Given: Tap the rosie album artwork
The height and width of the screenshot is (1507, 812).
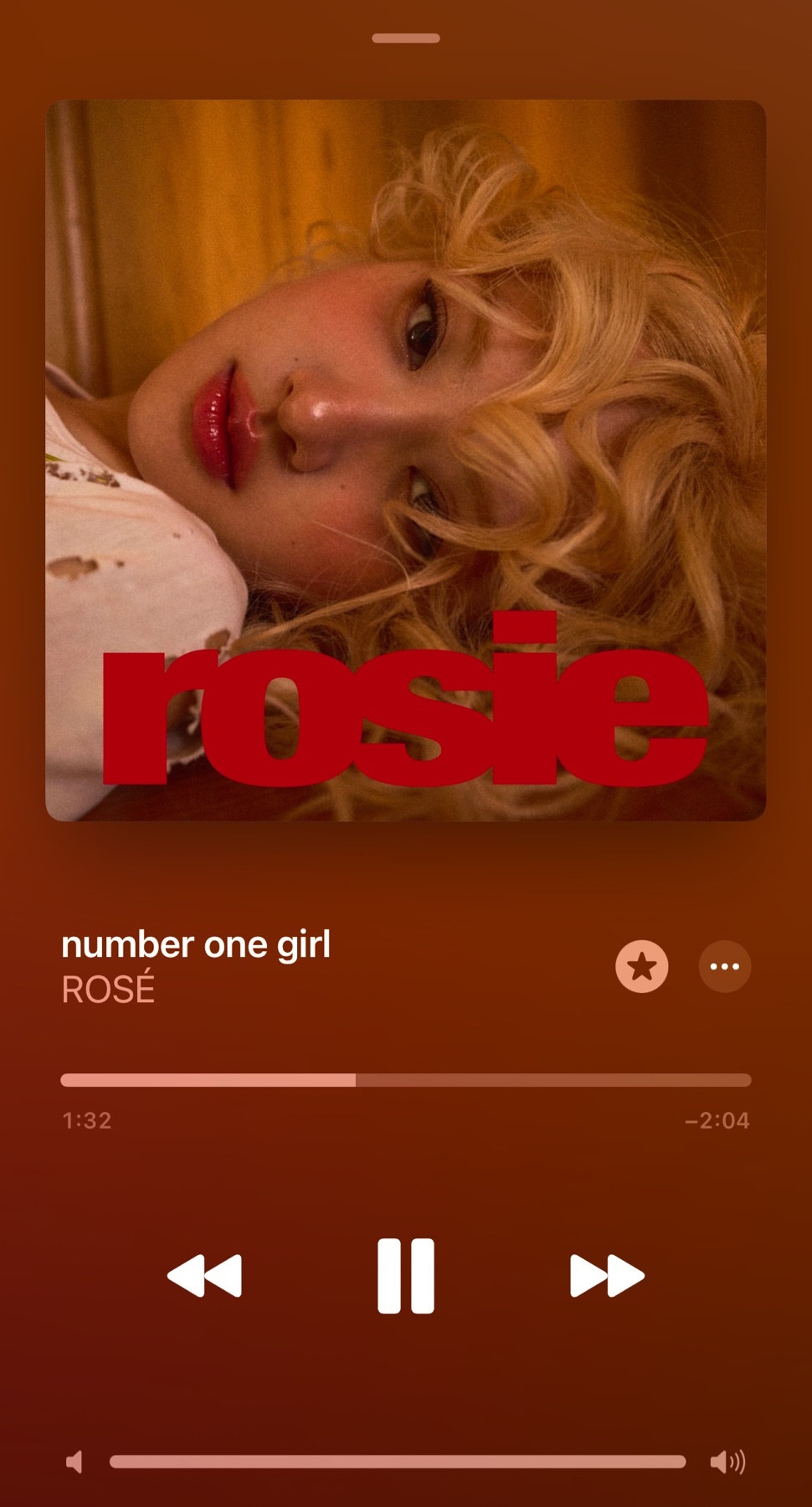Looking at the screenshot, I should (x=406, y=460).
